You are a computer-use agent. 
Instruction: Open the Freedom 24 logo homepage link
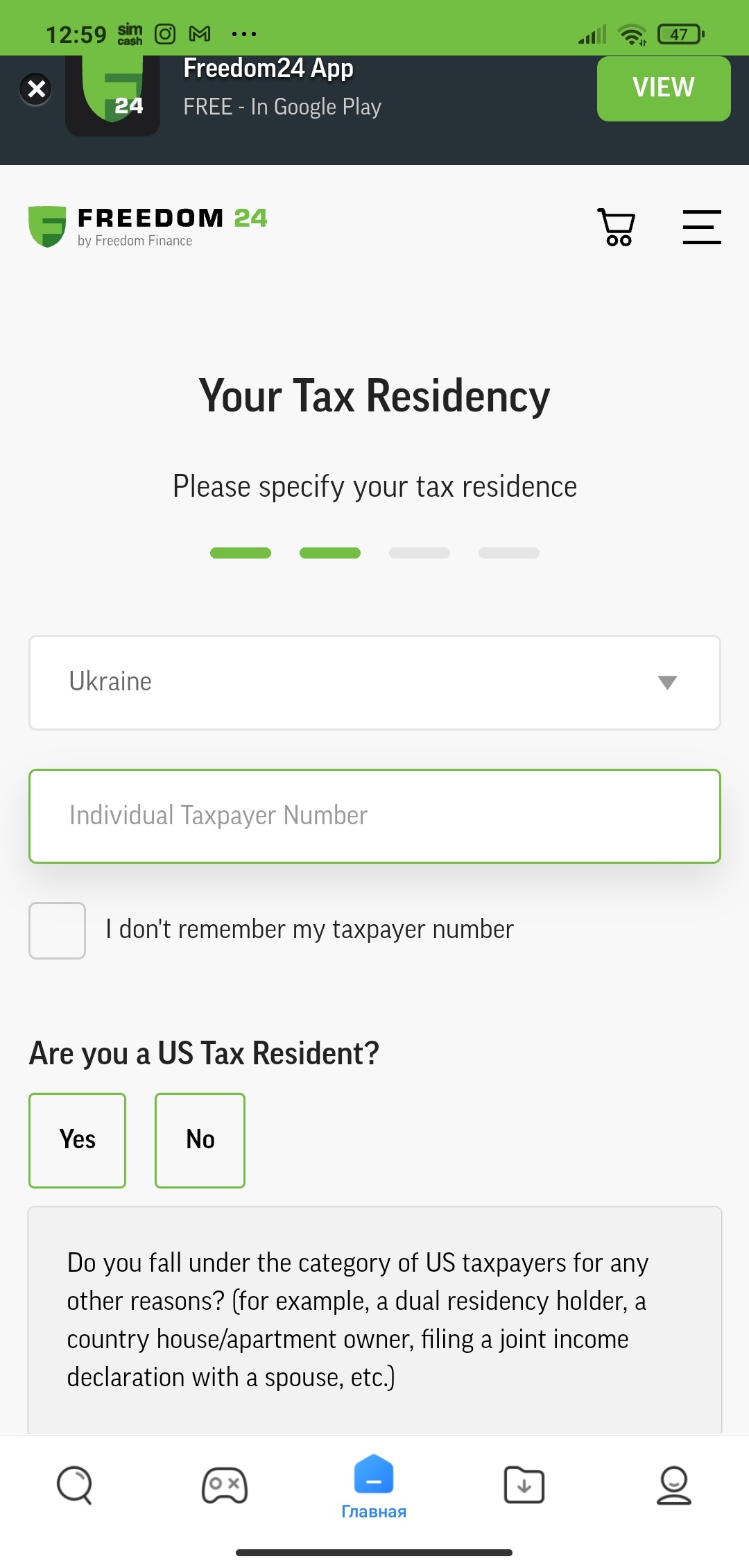click(148, 227)
